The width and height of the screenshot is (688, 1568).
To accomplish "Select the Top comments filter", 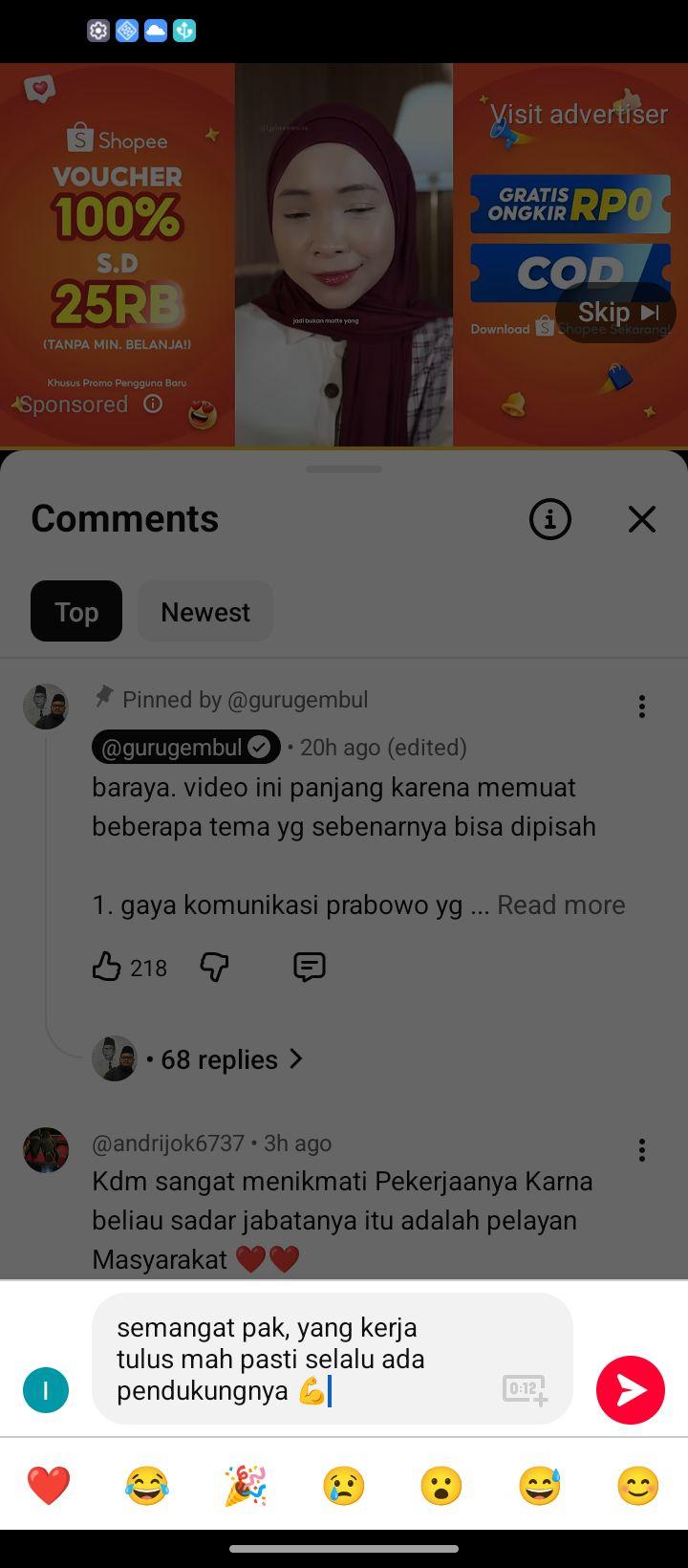I will 76,612.
